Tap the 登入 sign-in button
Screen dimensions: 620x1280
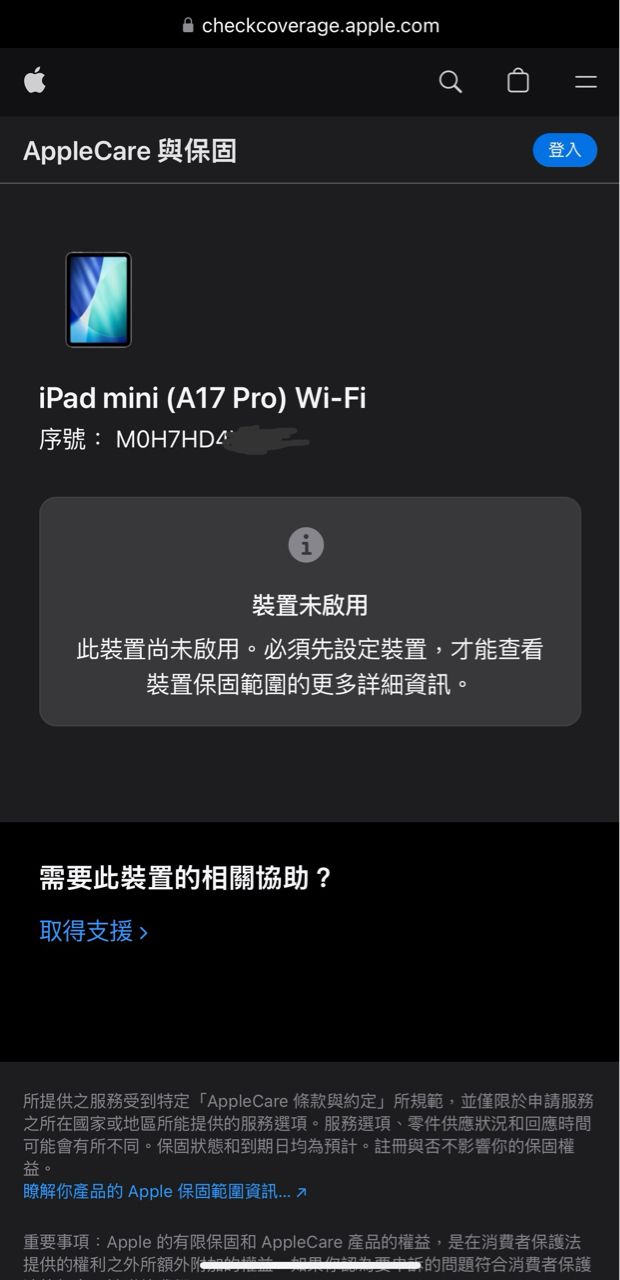pyautogui.click(x=565, y=150)
